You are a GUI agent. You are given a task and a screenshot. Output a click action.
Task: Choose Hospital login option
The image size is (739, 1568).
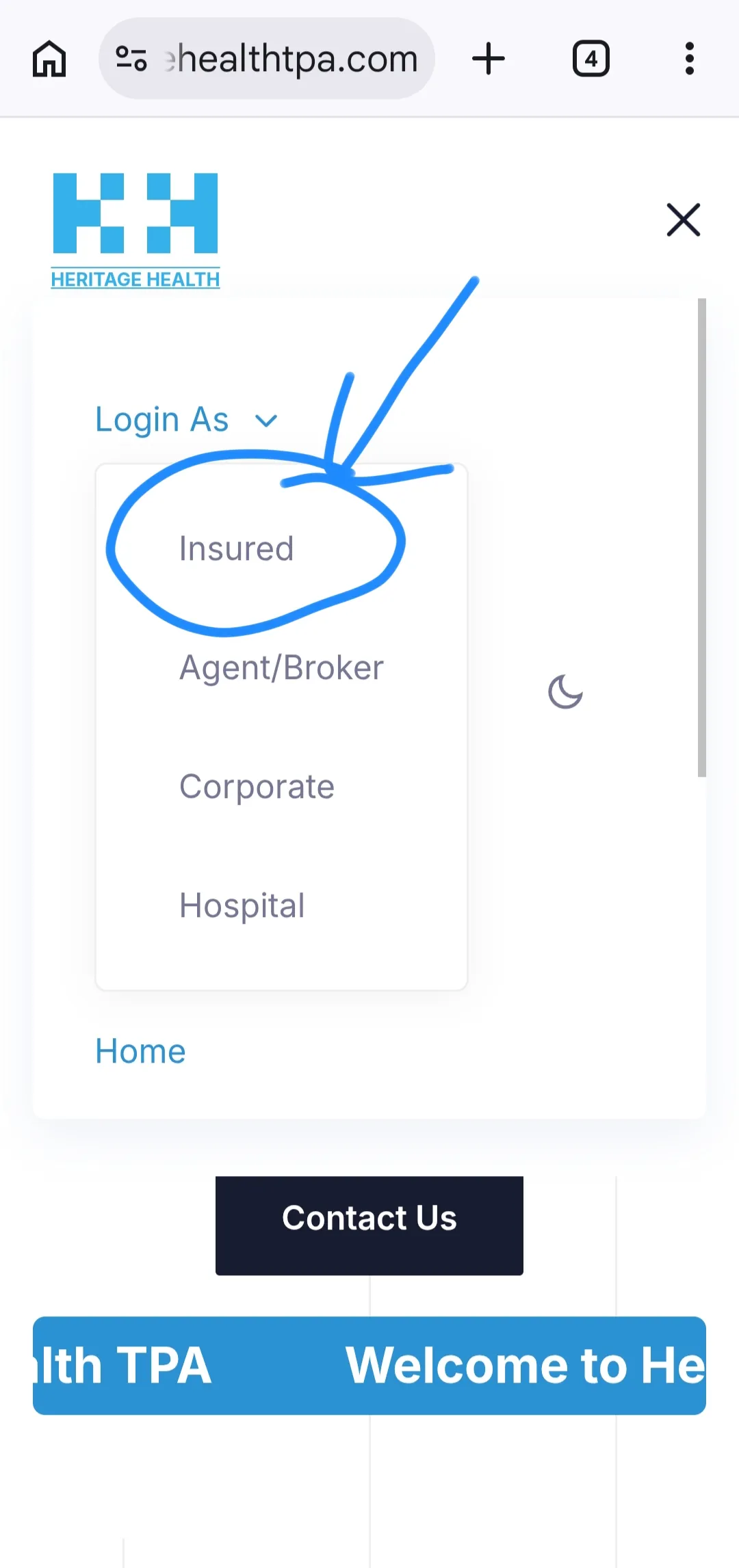pyautogui.click(x=242, y=905)
